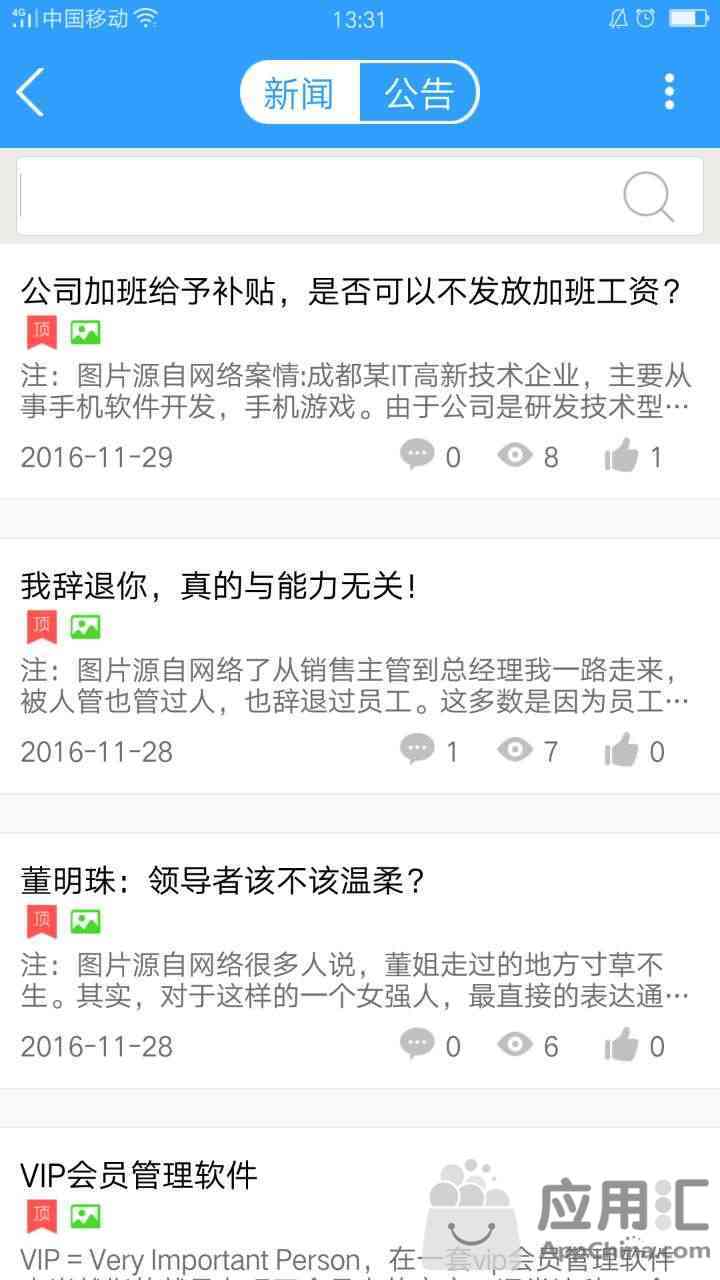Tap the magnifier search icon

[648, 196]
